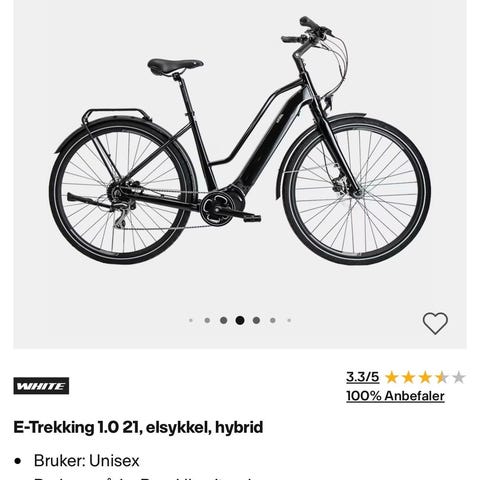480x480 pixels.
Task: Add the bike to favorites with heart
Action: 435,323
